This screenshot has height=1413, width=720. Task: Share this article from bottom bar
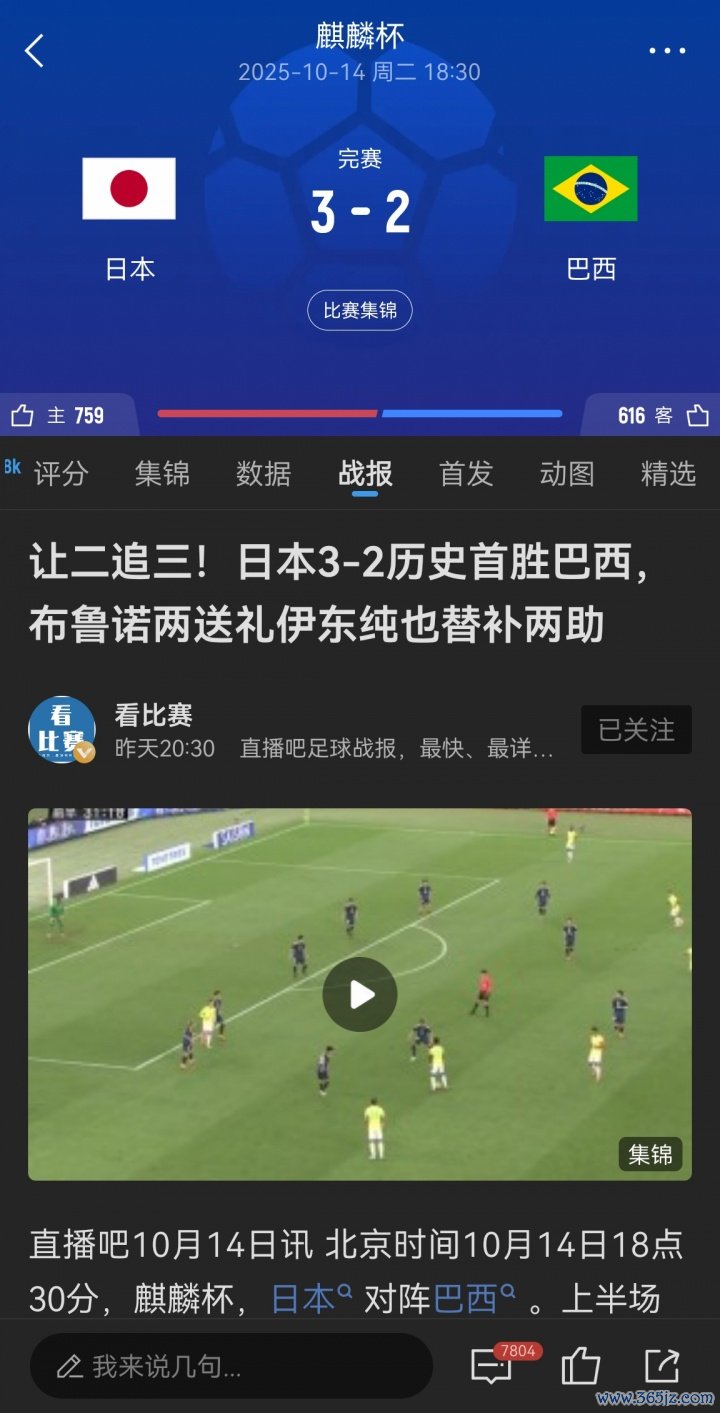pyautogui.click(x=662, y=1366)
